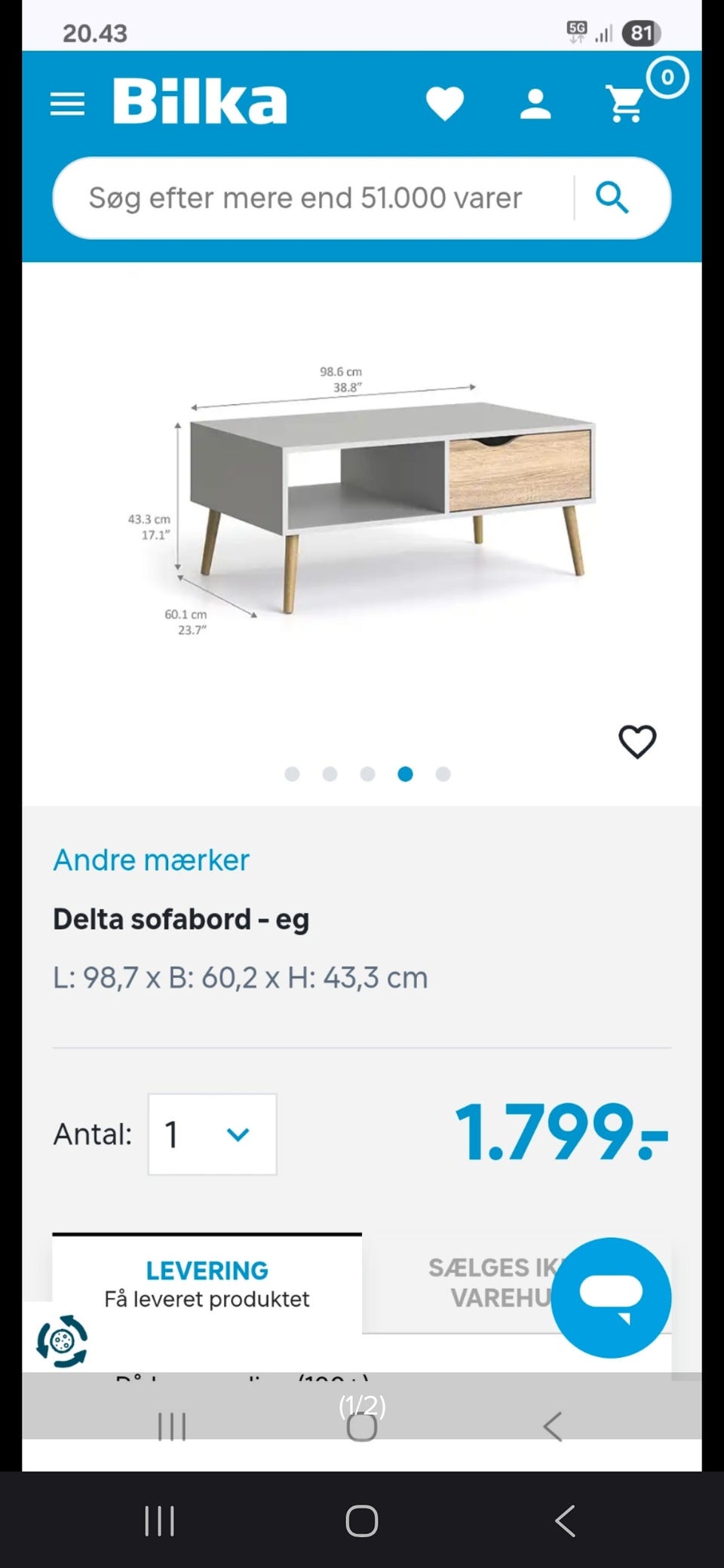Add Delta sofabord to wishlist heart
The height and width of the screenshot is (1568, 724).
pos(637,741)
